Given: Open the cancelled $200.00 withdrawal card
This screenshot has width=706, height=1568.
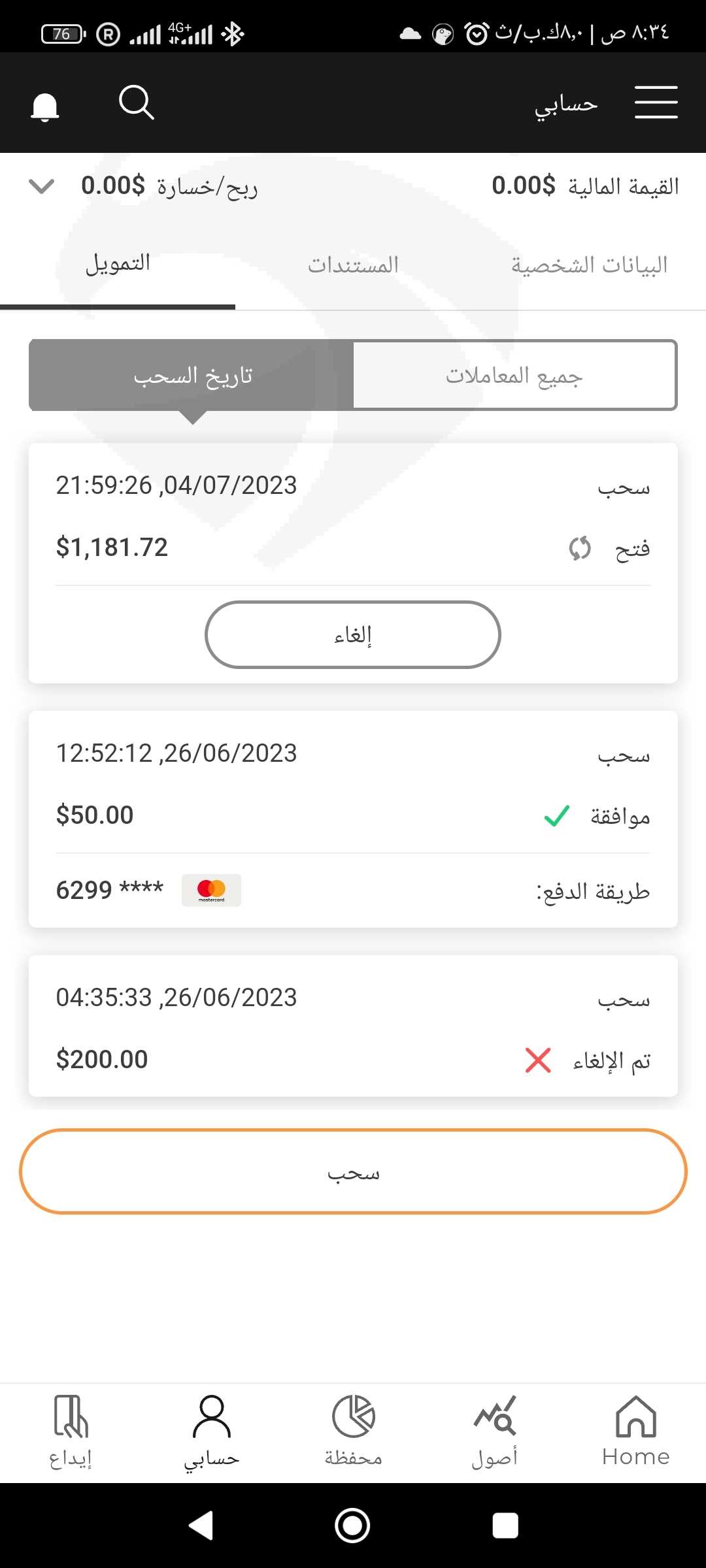Looking at the screenshot, I should click(x=353, y=1026).
